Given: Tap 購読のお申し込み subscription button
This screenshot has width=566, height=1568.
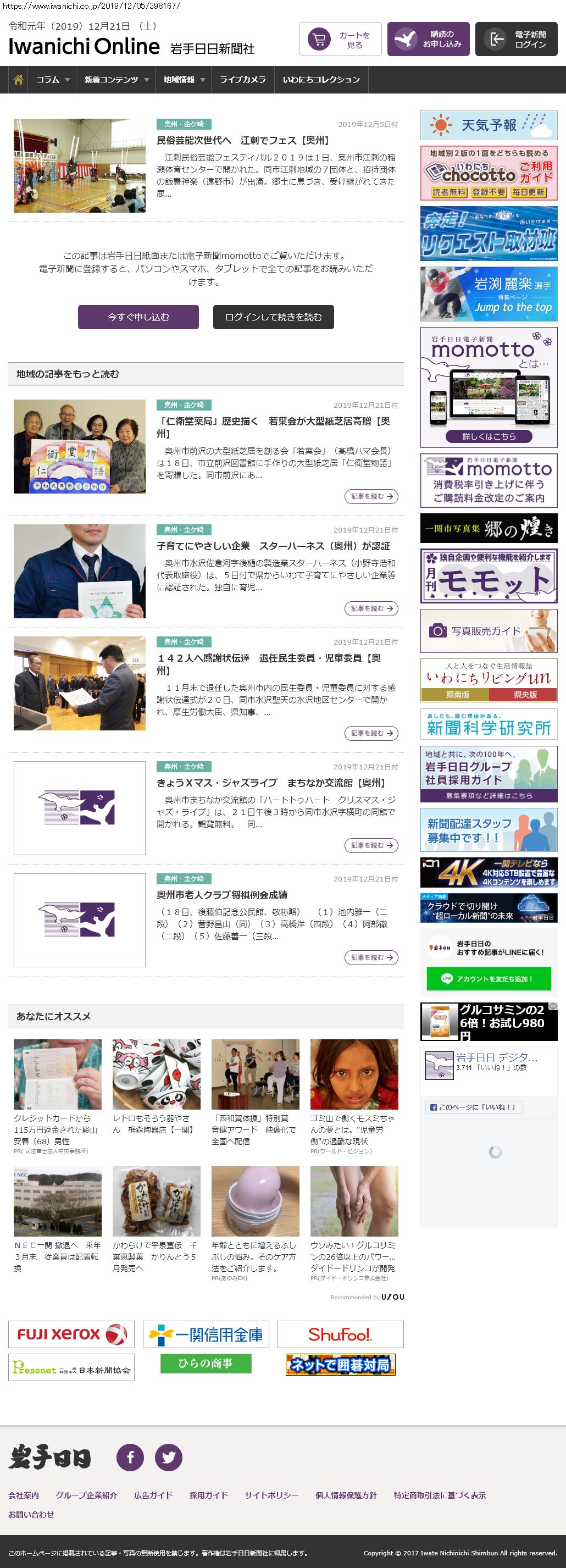Looking at the screenshot, I should [428, 40].
